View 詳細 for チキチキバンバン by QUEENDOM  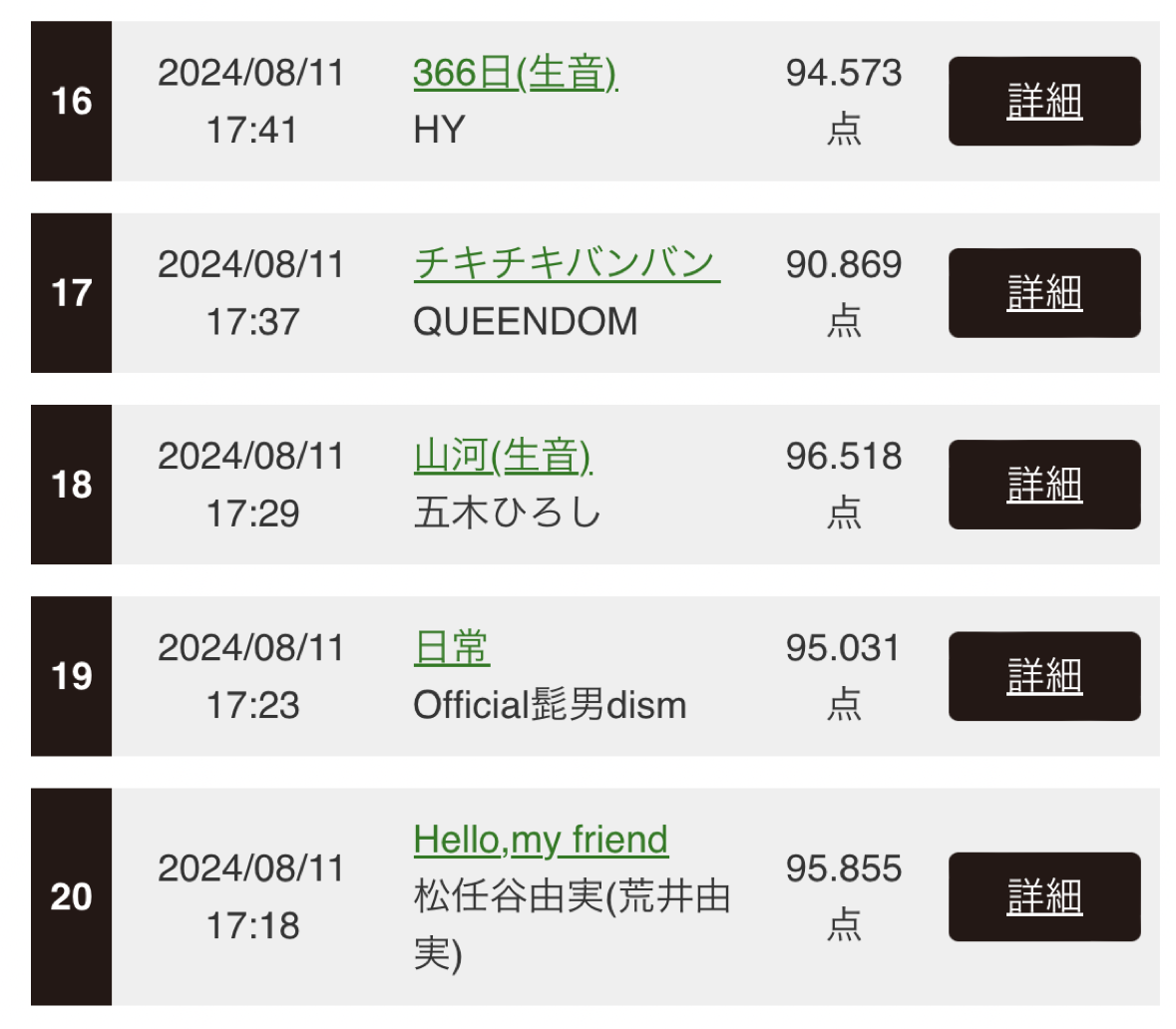[x=1043, y=293]
